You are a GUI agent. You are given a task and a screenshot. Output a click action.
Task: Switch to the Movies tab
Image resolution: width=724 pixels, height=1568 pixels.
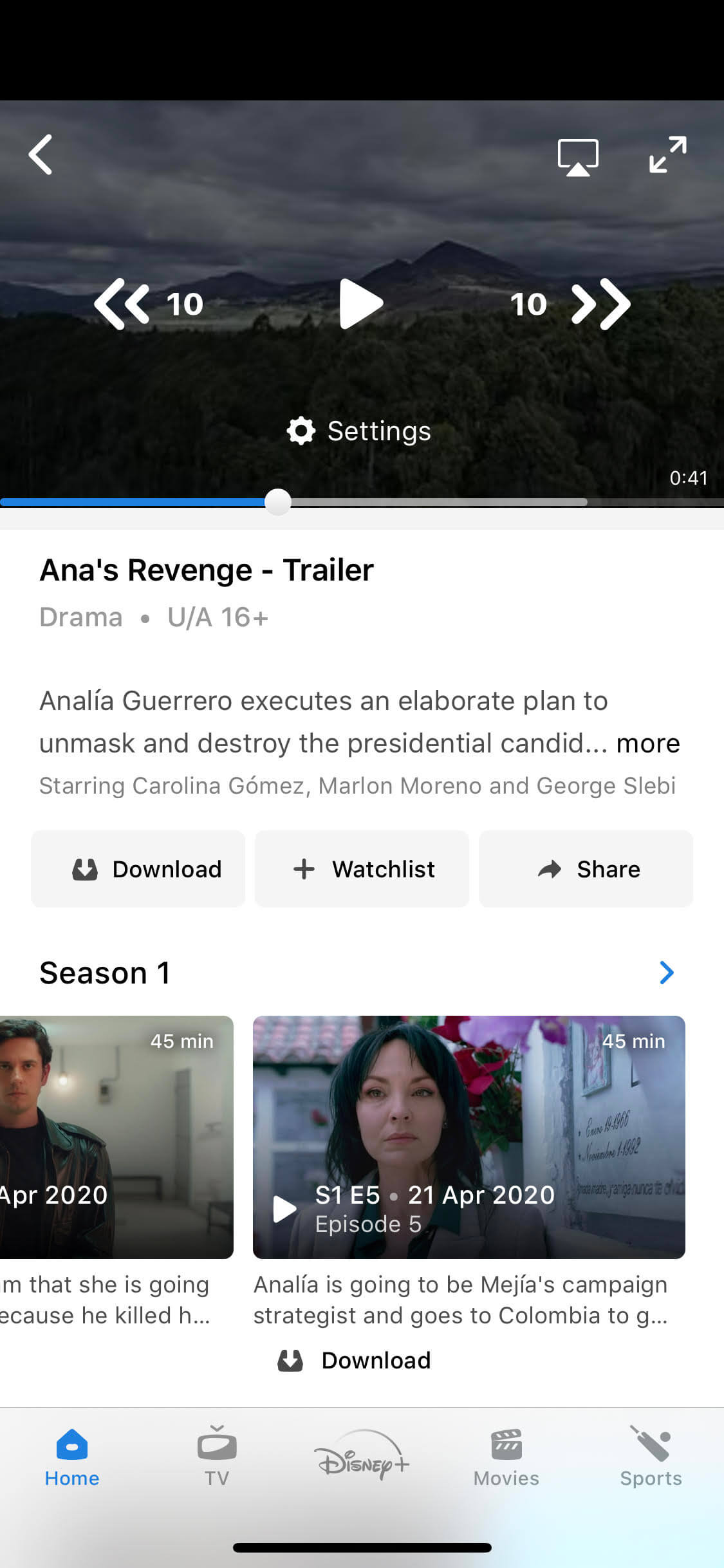tap(506, 1455)
